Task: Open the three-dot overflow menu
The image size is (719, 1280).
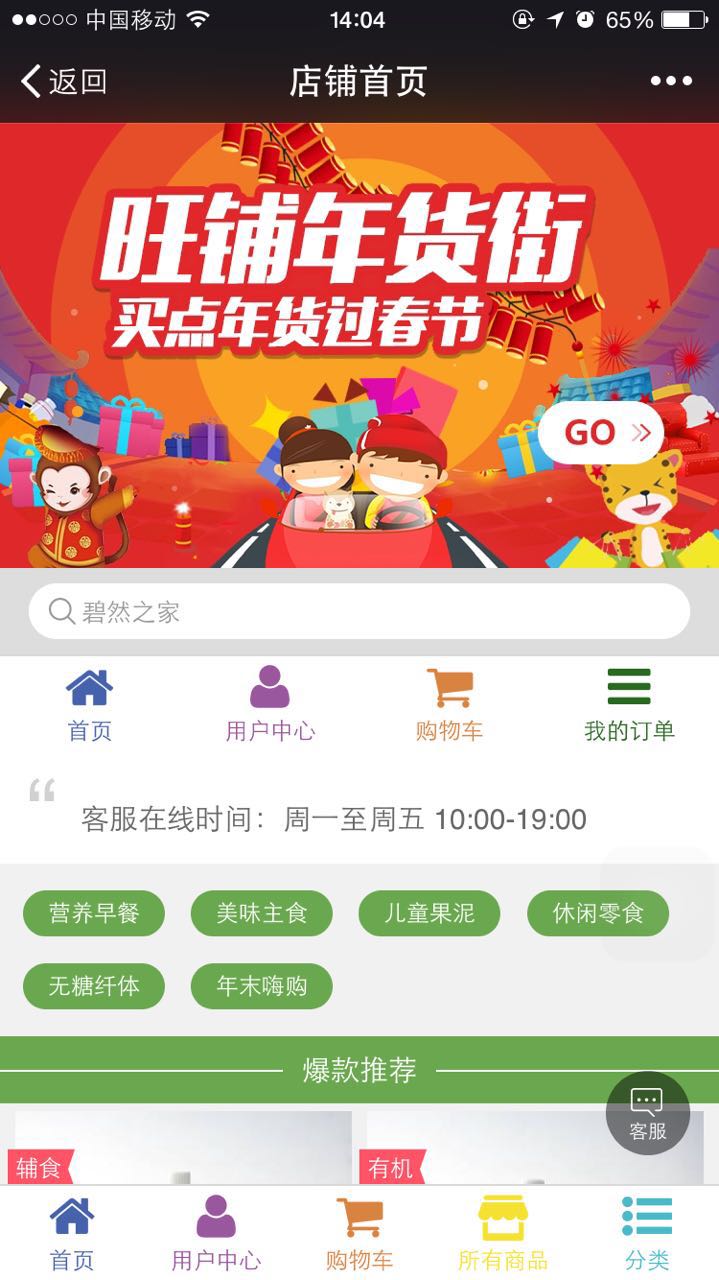Action: point(670,81)
